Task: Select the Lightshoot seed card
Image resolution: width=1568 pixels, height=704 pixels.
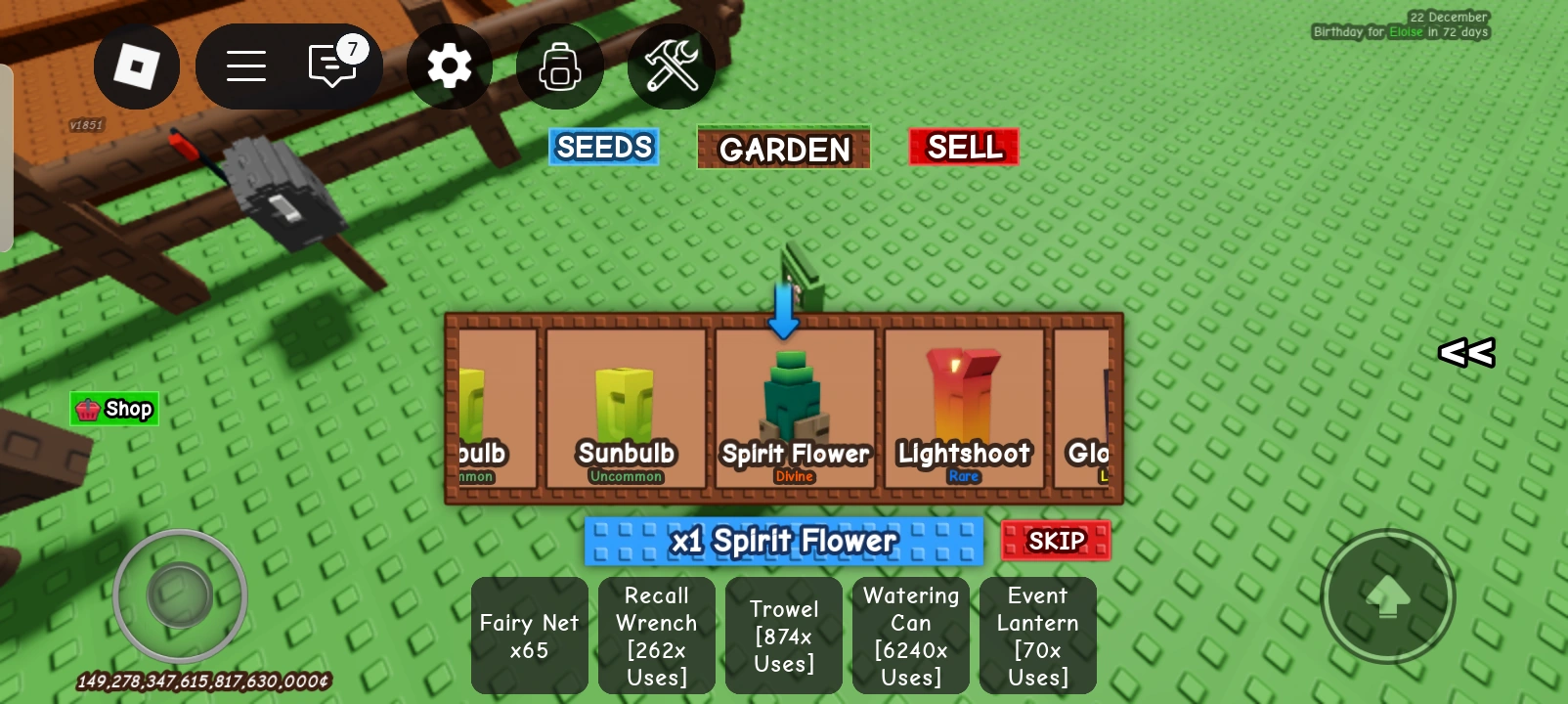Action: (x=964, y=409)
